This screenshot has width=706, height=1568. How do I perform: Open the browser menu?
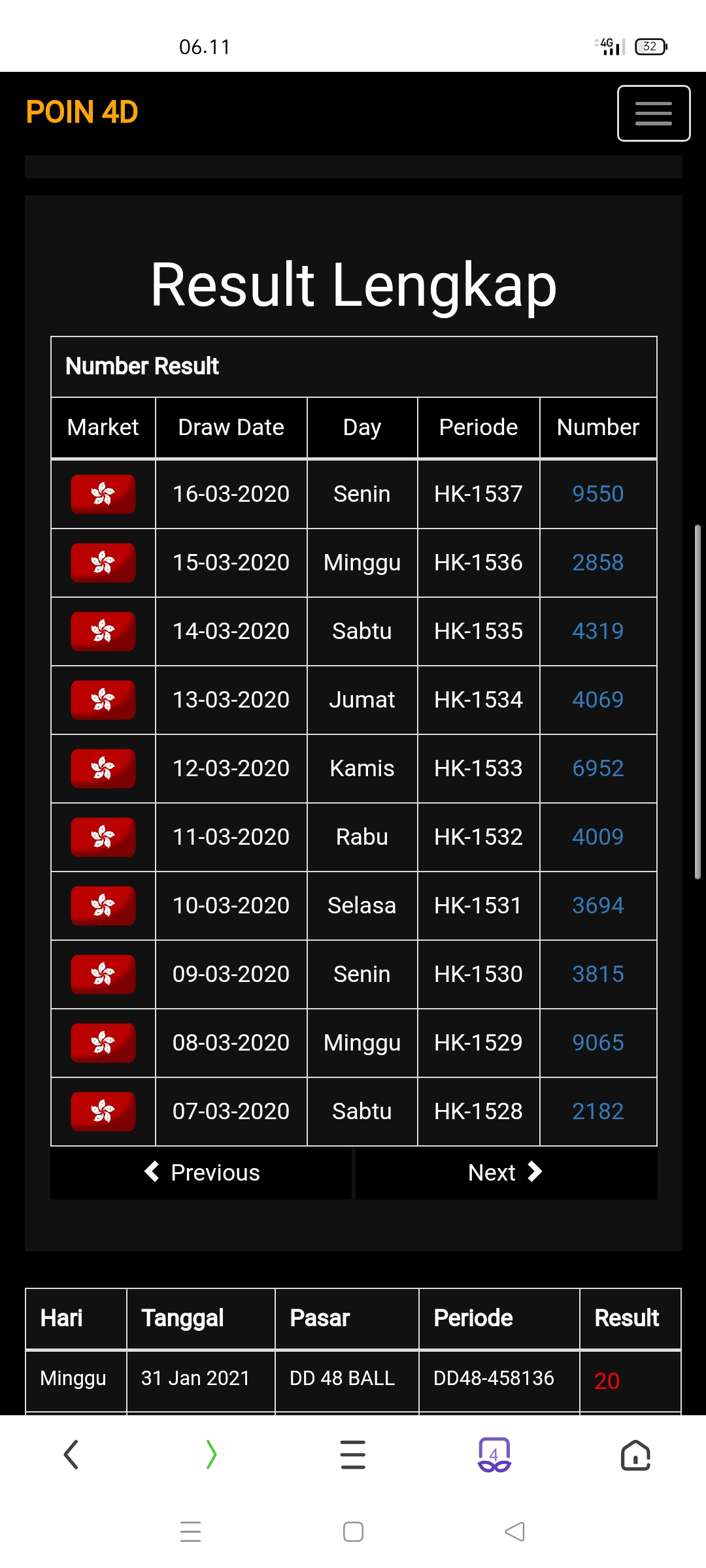tap(353, 1454)
